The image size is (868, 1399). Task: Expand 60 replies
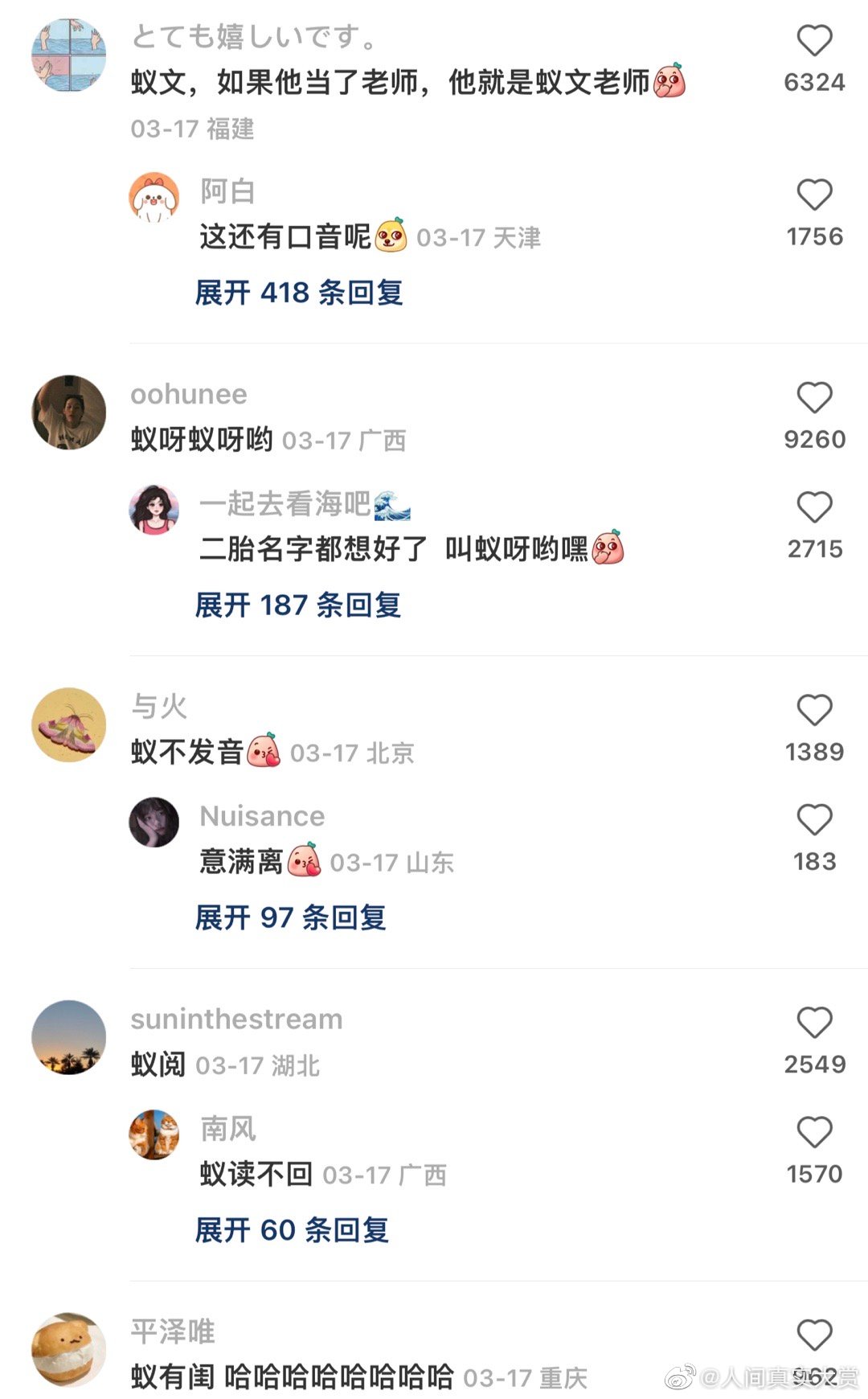coord(292,1230)
